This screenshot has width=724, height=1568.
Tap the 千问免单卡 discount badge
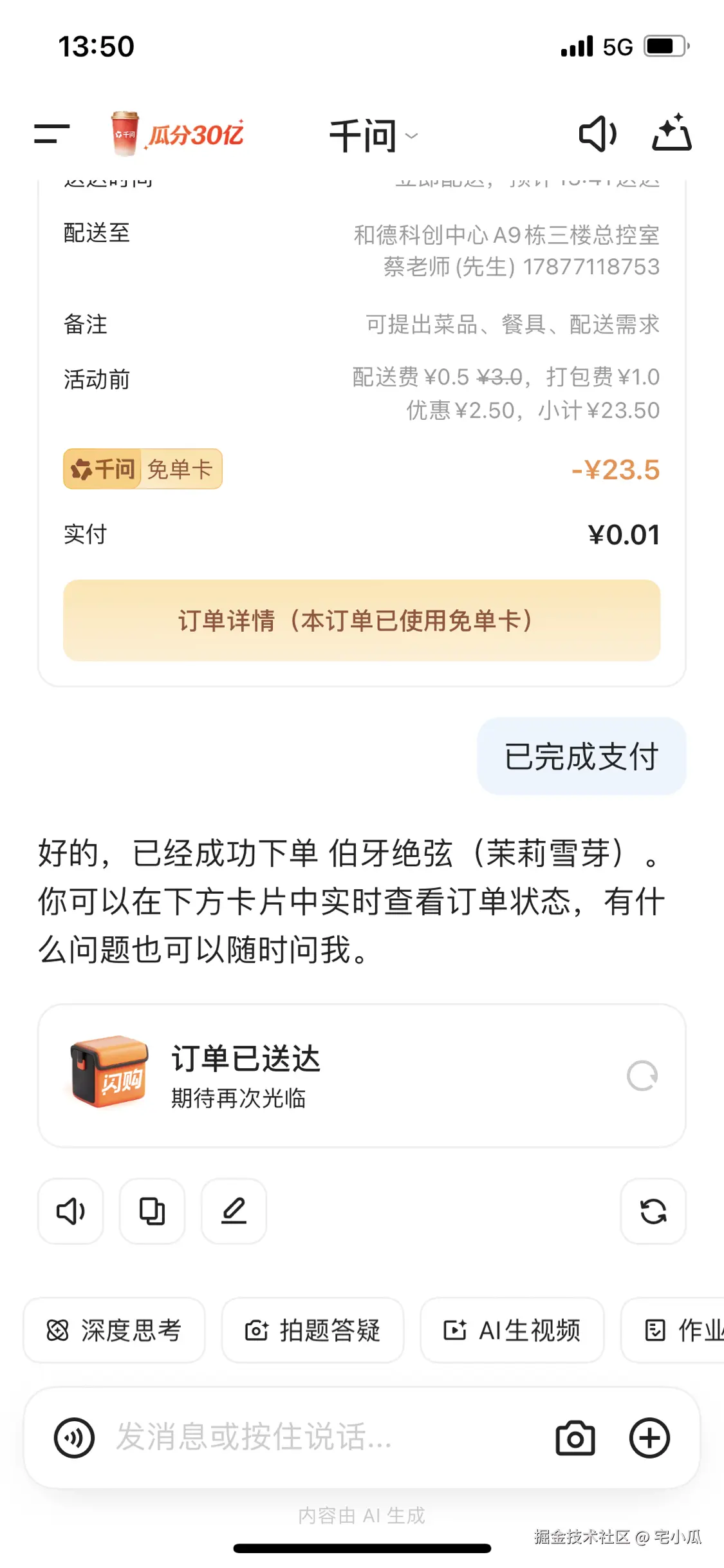point(142,469)
